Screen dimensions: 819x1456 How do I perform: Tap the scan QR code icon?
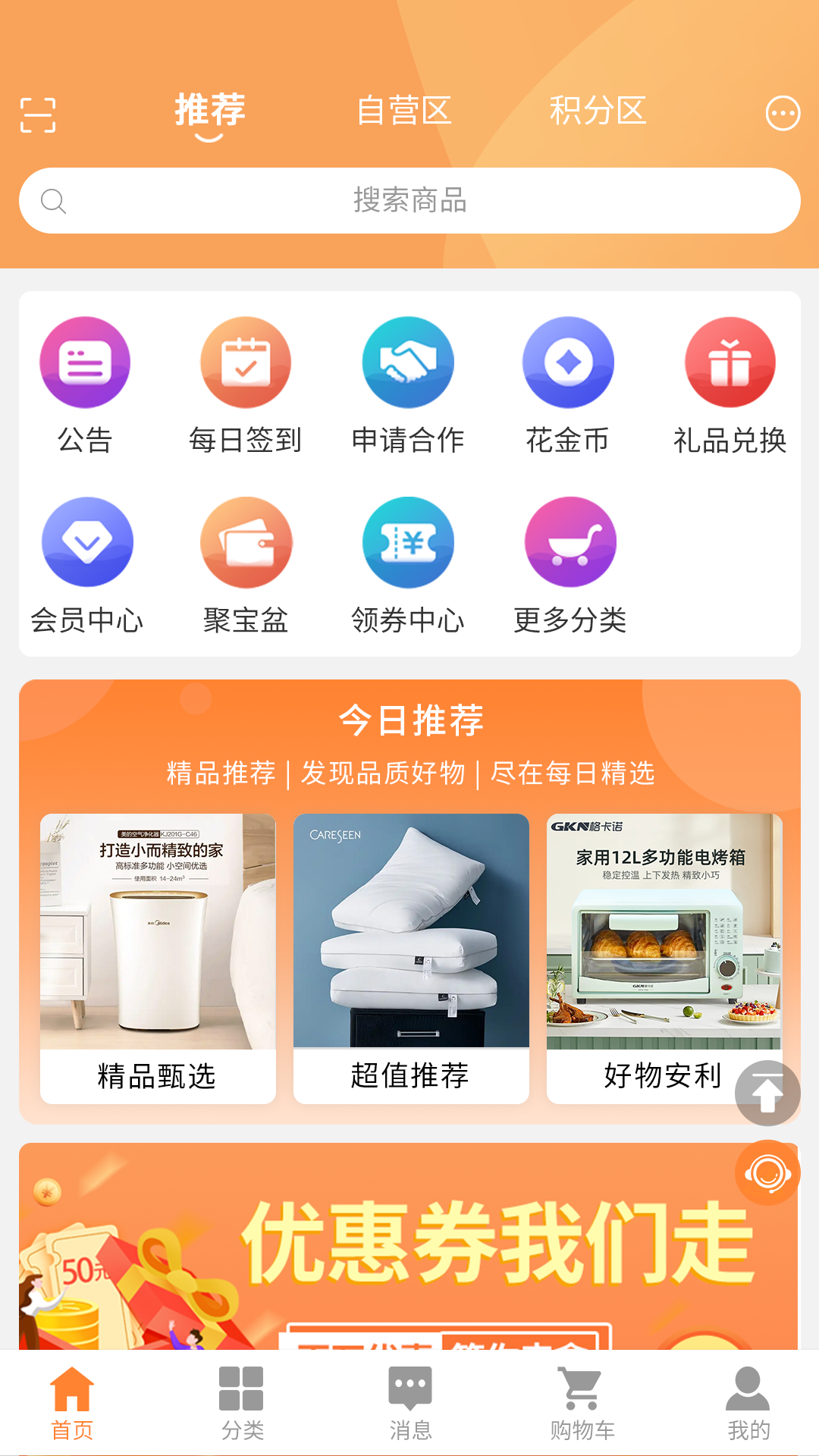coord(36,114)
